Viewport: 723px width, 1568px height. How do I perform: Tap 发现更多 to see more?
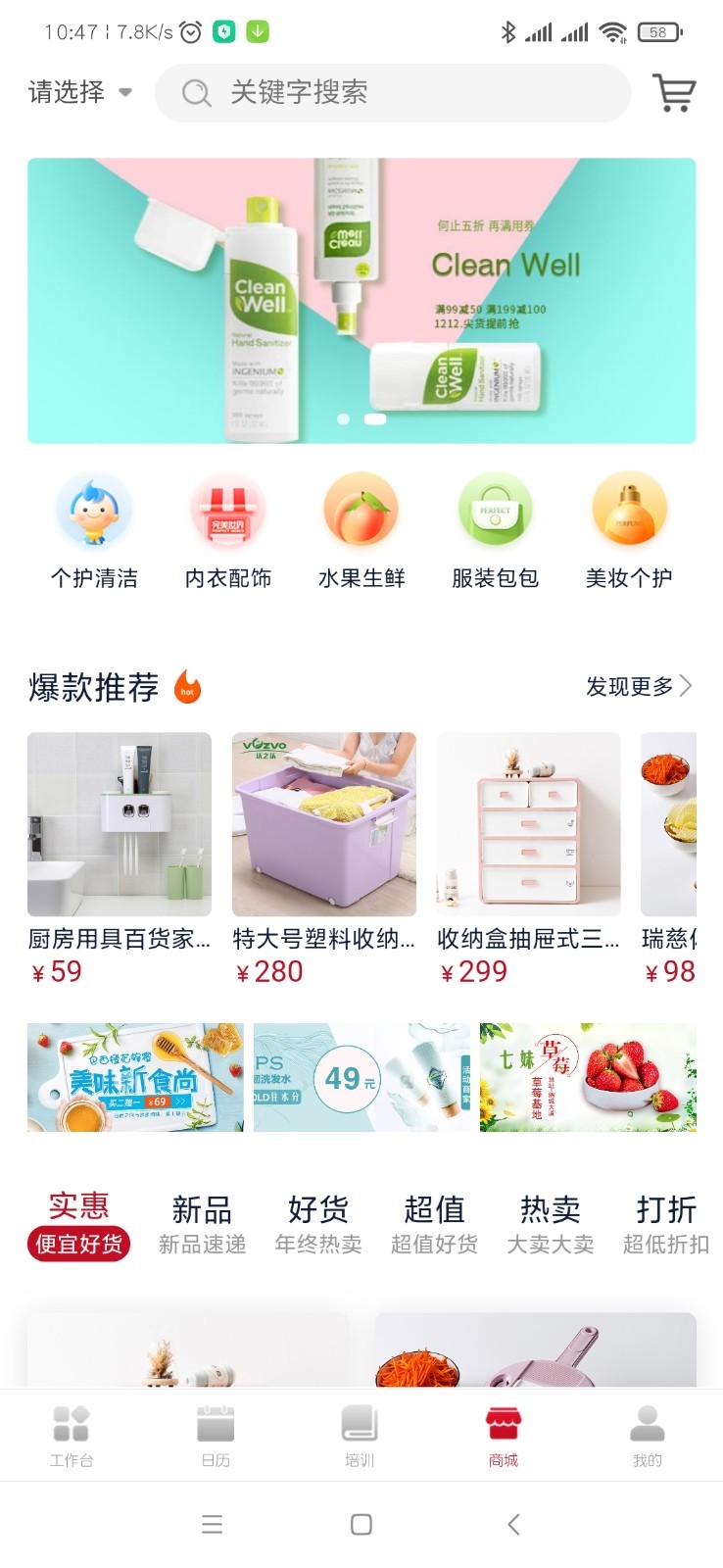[x=638, y=687]
